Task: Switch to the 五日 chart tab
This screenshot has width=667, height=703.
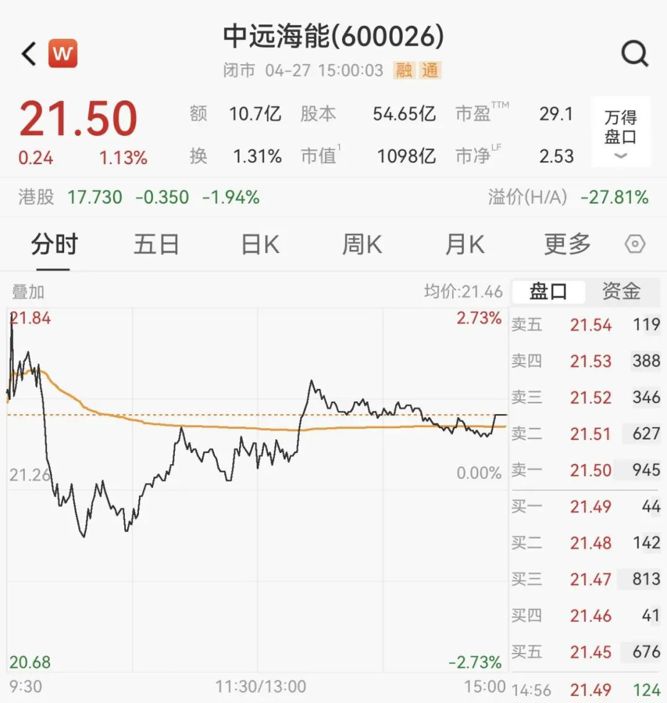Action: point(156,244)
